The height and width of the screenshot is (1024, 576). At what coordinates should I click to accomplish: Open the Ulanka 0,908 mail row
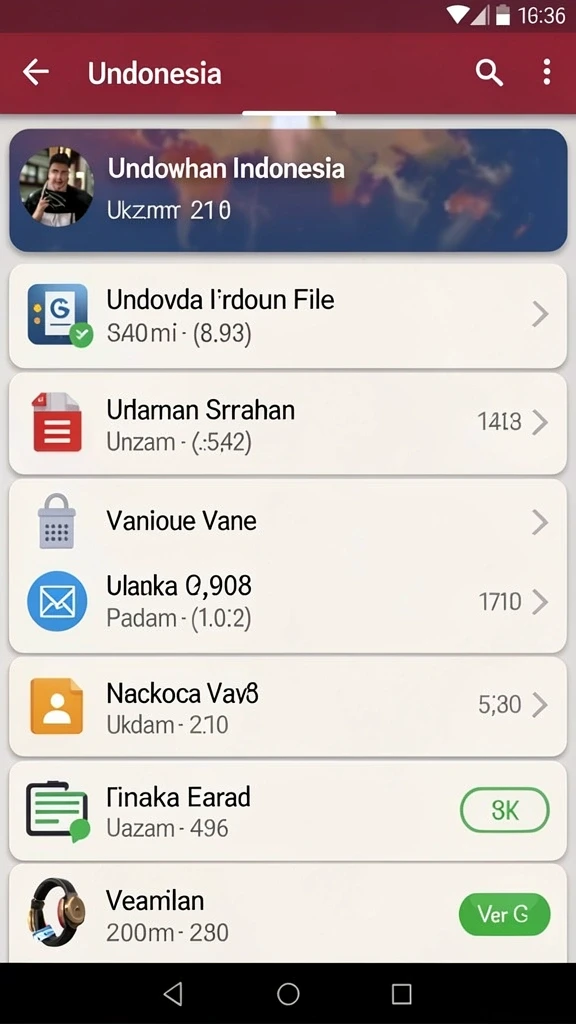point(288,601)
